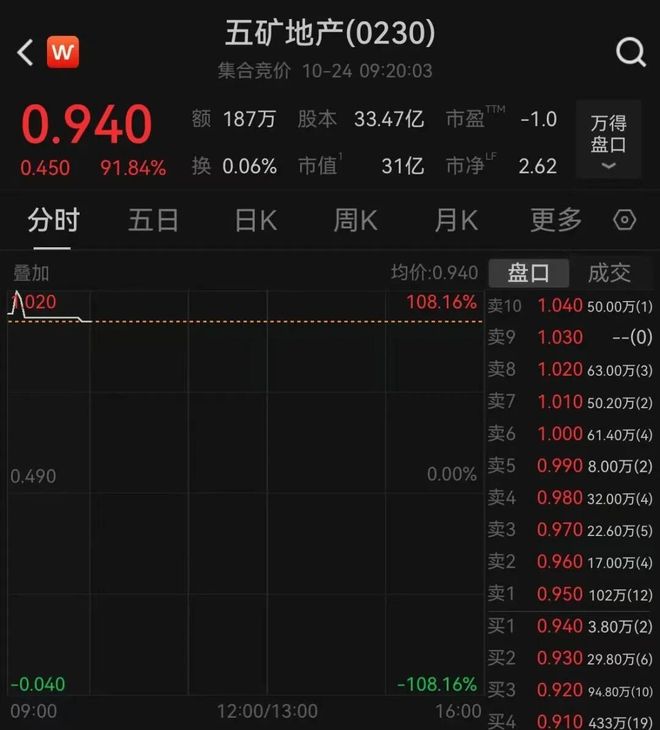Expand the 万得盘口 dropdown
The image size is (660, 730).
coord(608,140)
